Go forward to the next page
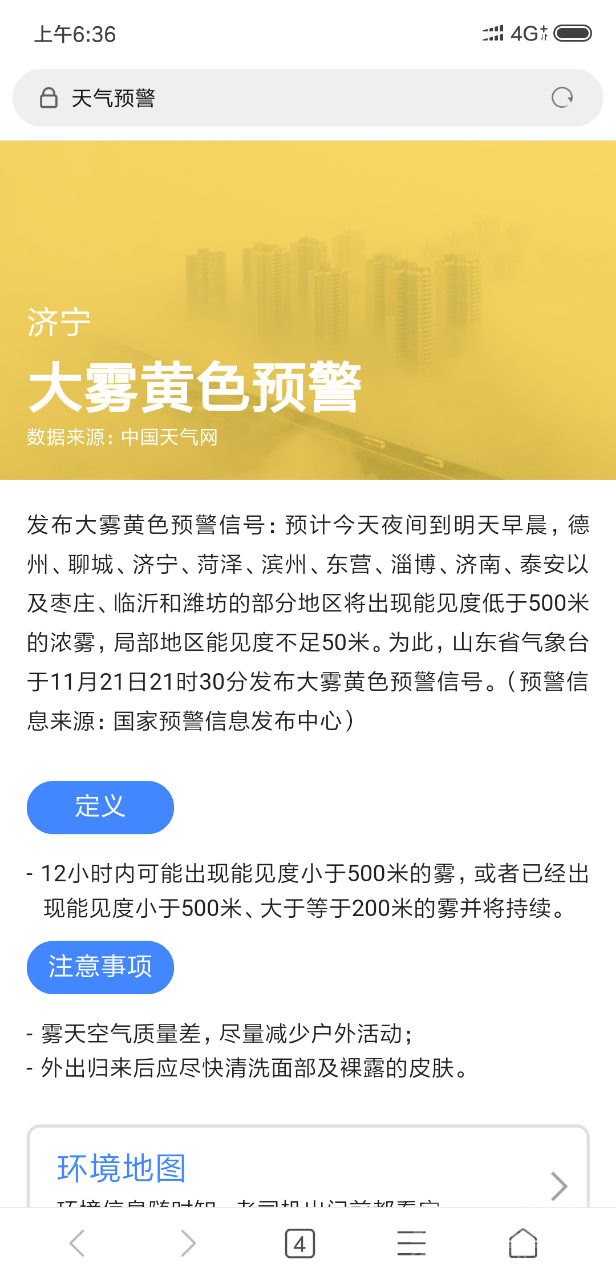This screenshot has height=1280, width=616. [x=188, y=1243]
